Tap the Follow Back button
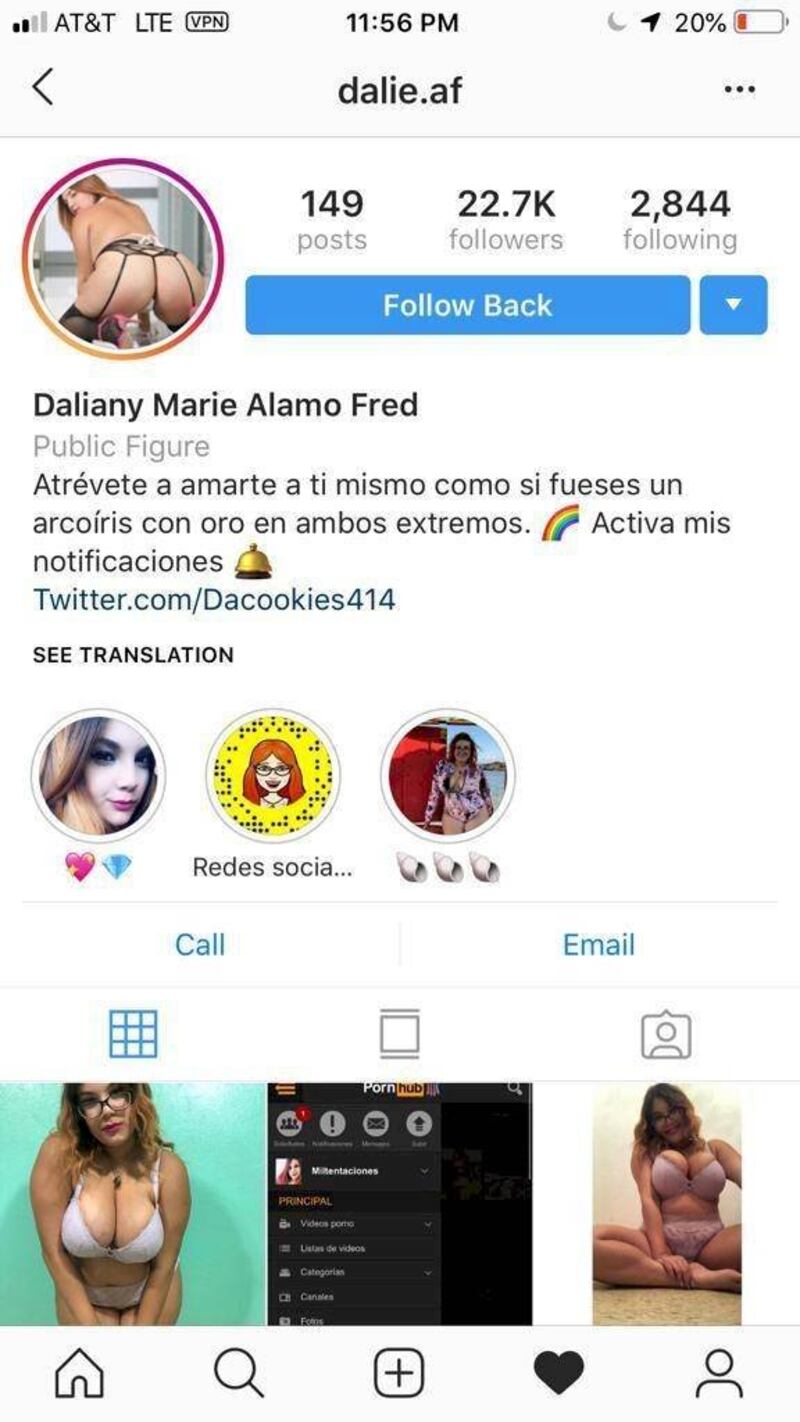Image resolution: width=800 pixels, height=1422 pixels. coord(467,305)
